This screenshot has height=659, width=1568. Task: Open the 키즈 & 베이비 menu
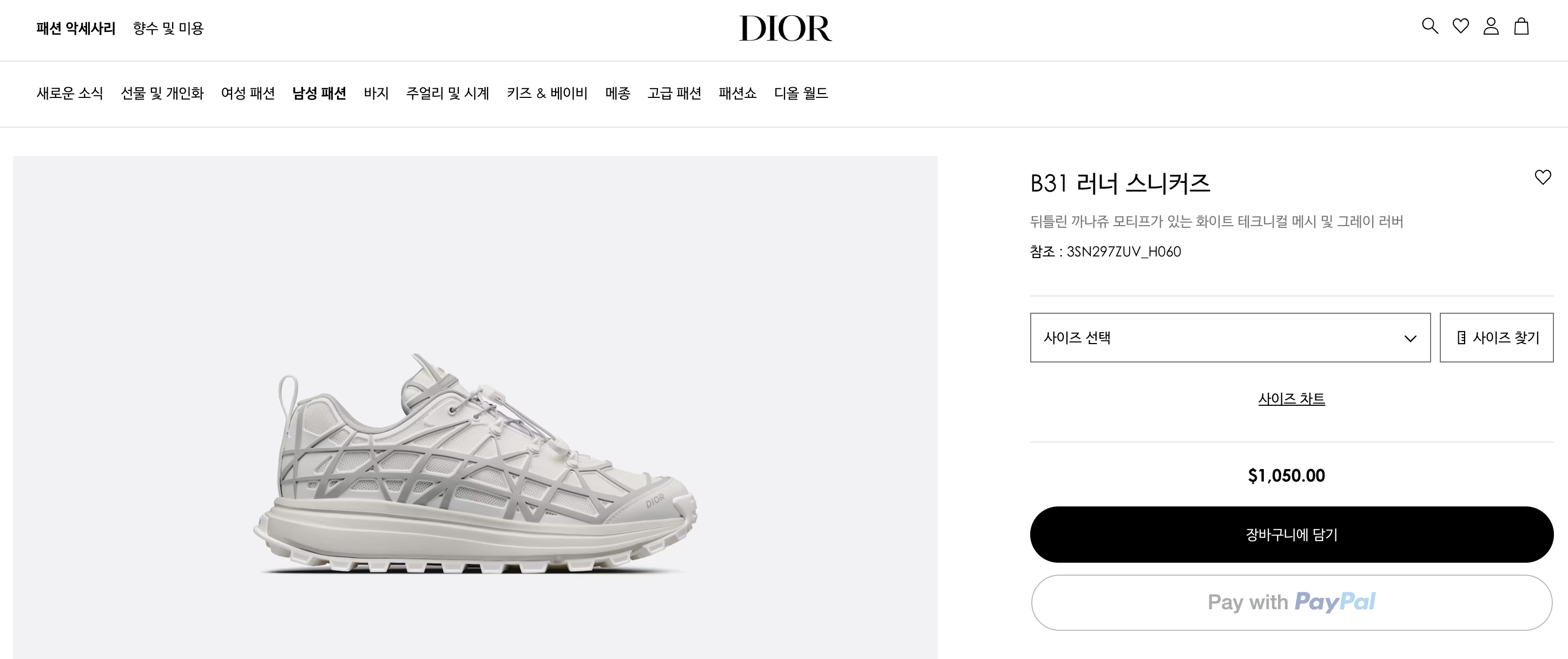point(546,93)
